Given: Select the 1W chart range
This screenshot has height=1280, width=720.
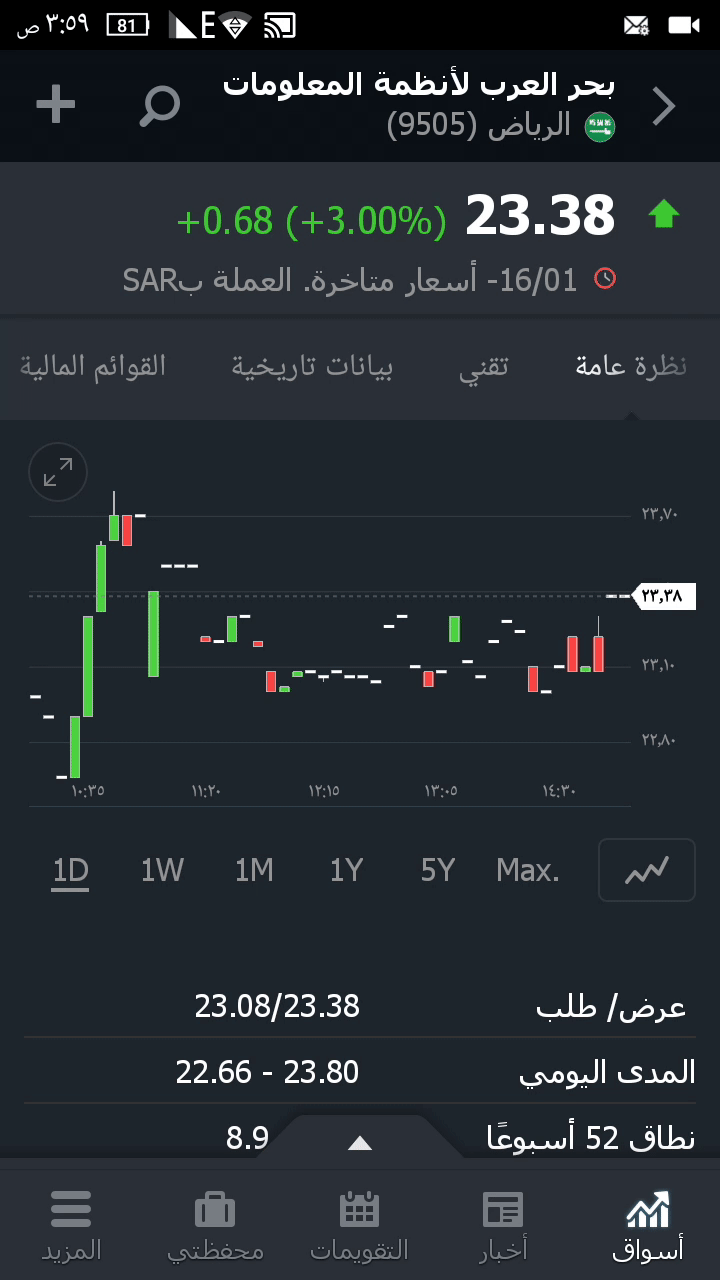Looking at the screenshot, I should (162, 871).
